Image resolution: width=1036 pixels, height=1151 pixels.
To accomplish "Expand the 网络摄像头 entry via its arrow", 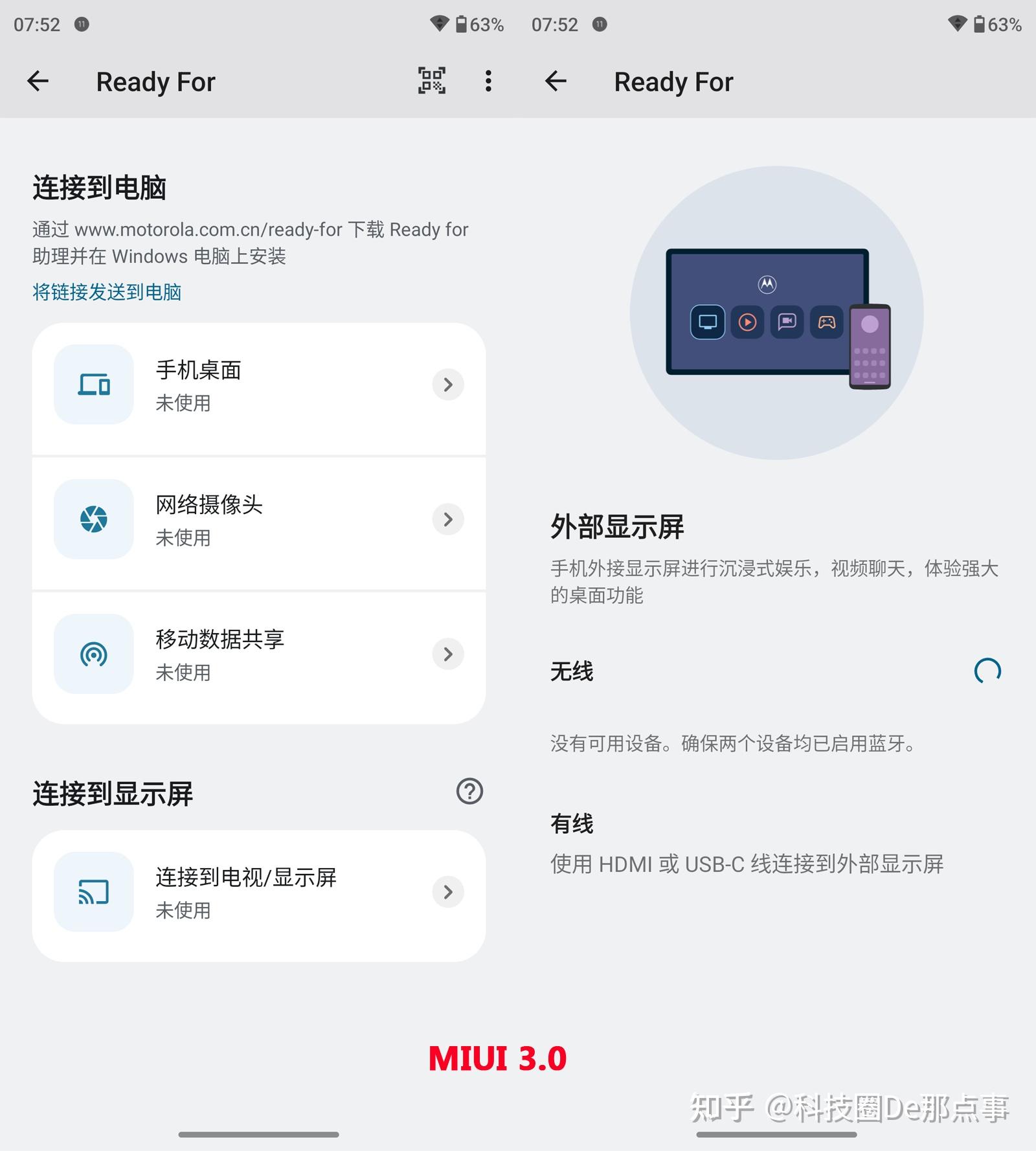I will (x=447, y=519).
